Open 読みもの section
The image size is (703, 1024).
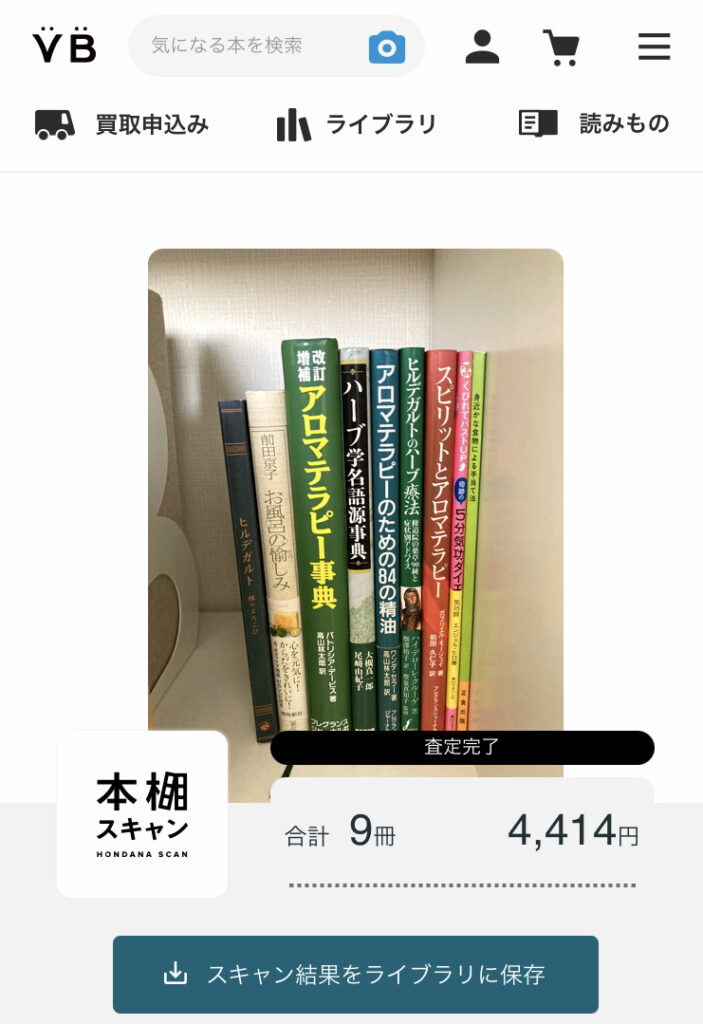pos(593,124)
